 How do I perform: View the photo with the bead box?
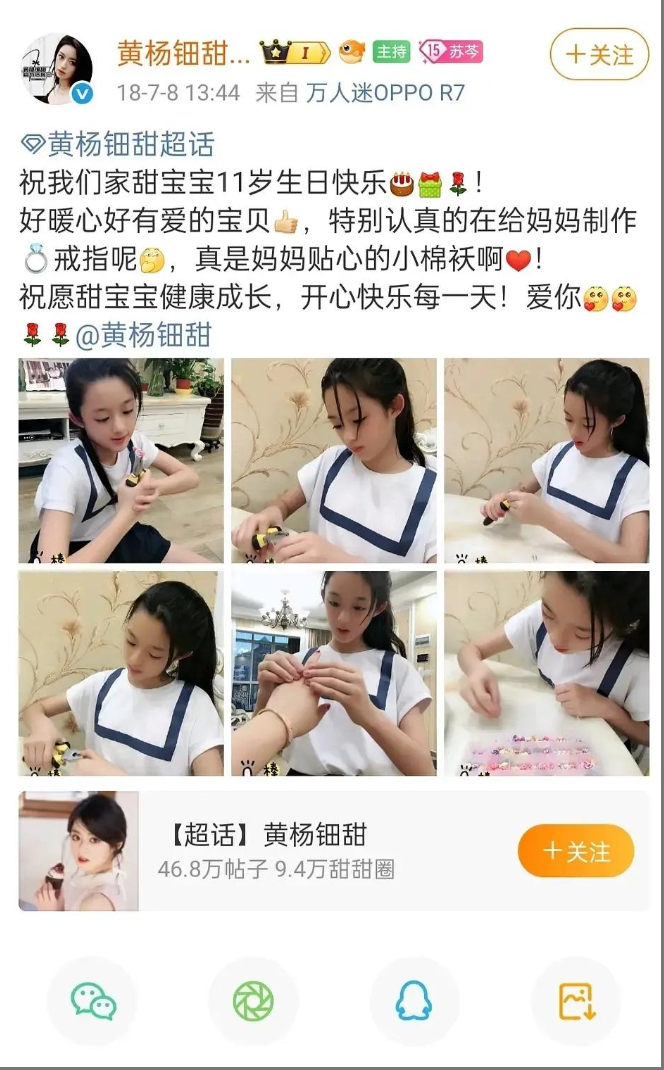(547, 674)
